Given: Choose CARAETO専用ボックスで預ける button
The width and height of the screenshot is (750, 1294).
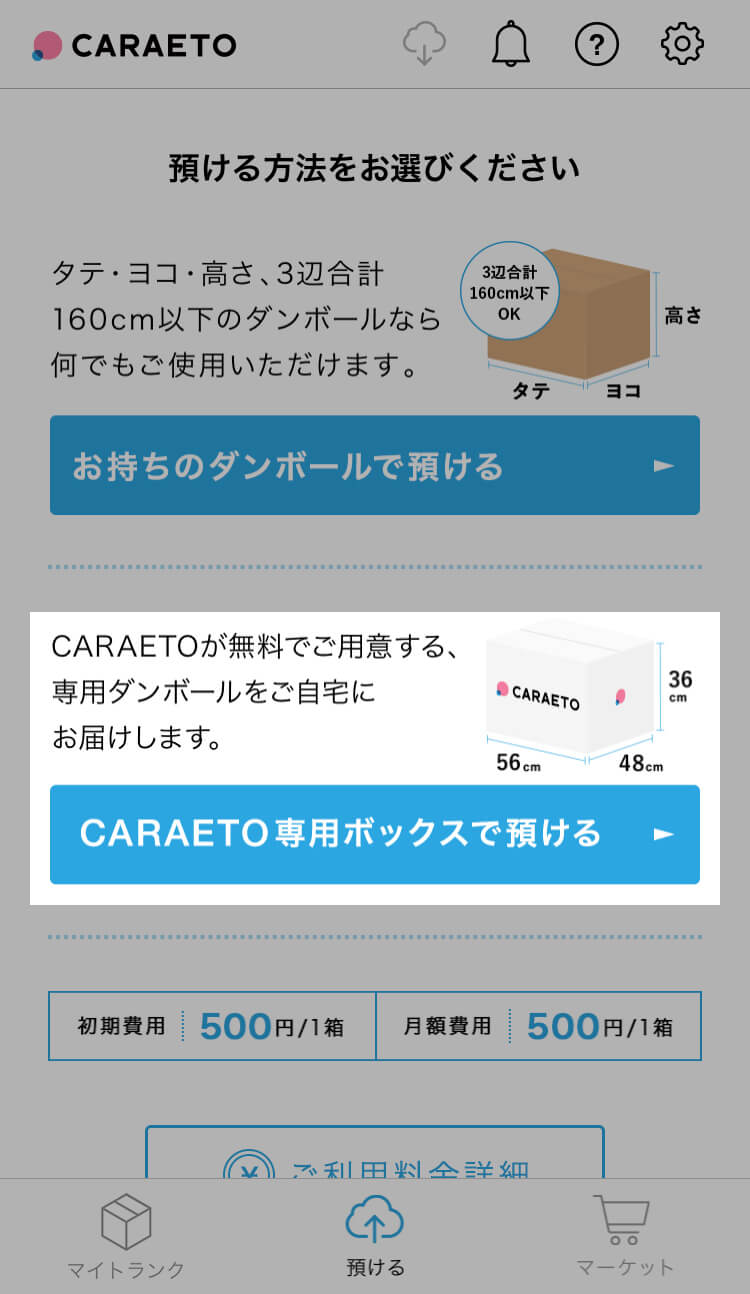Looking at the screenshot, I should tap(375, 834).
